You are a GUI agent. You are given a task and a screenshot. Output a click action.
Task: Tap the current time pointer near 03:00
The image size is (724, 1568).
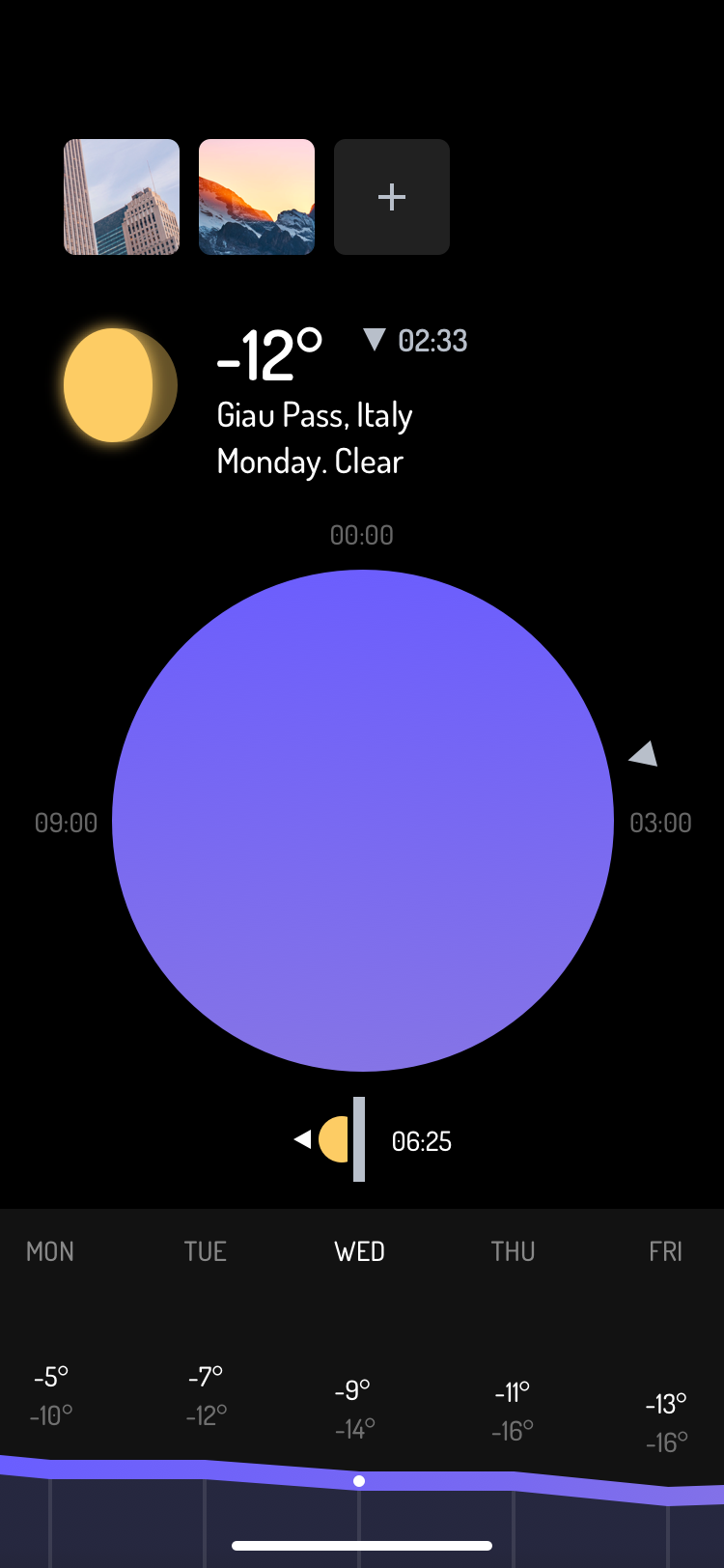coord(644,754)
